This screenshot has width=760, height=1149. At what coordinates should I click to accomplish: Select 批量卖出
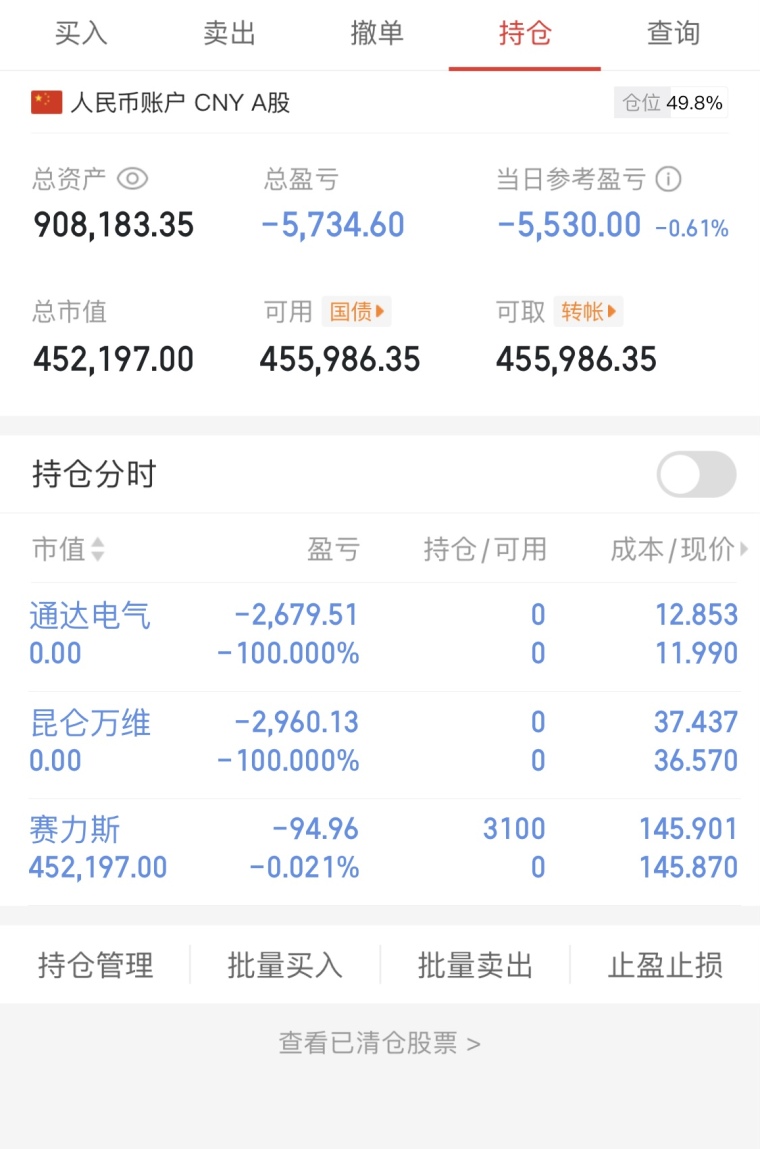(x=475, y=965)
